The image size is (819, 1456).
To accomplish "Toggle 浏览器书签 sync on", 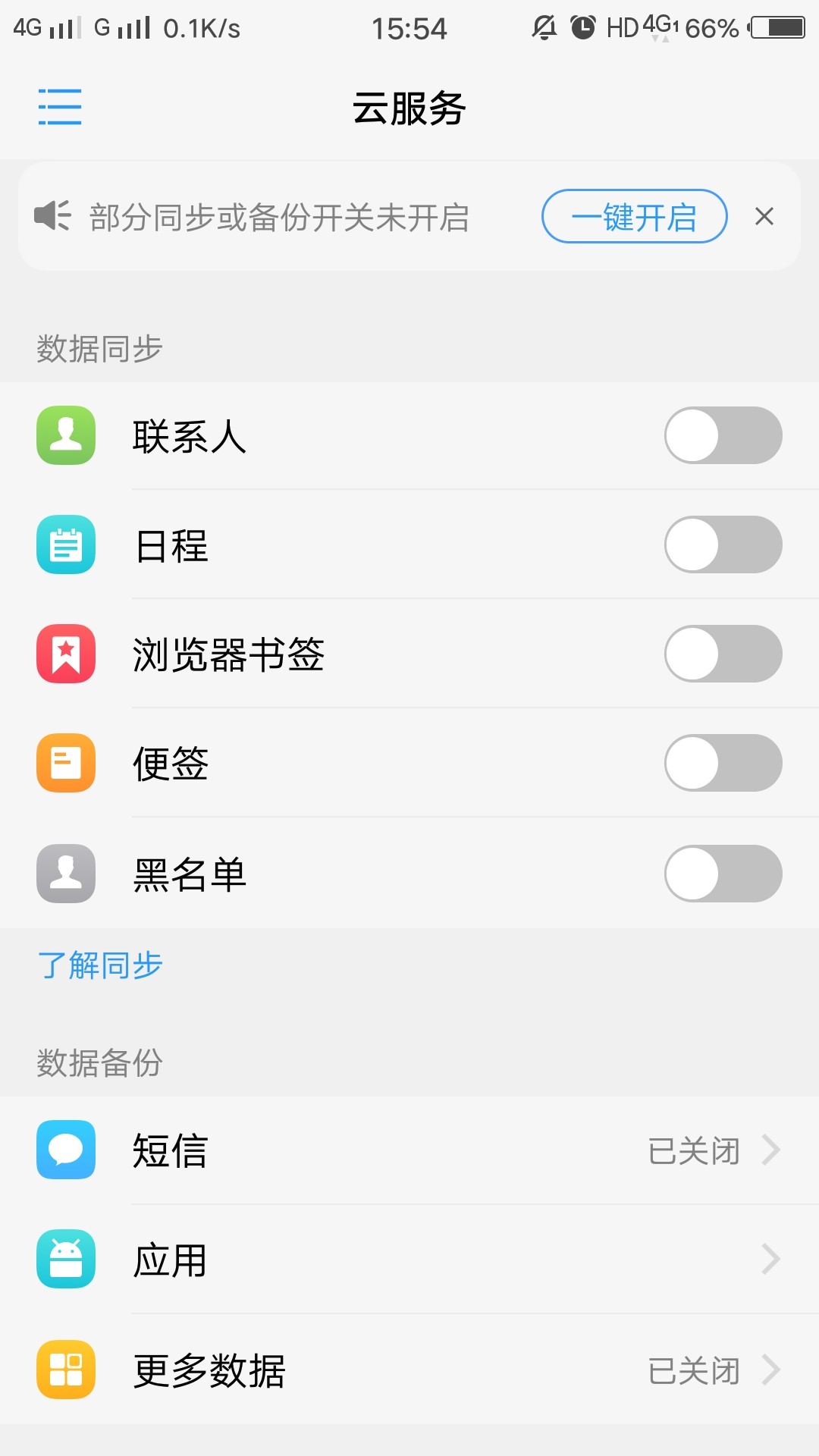I will click(723, 654).
